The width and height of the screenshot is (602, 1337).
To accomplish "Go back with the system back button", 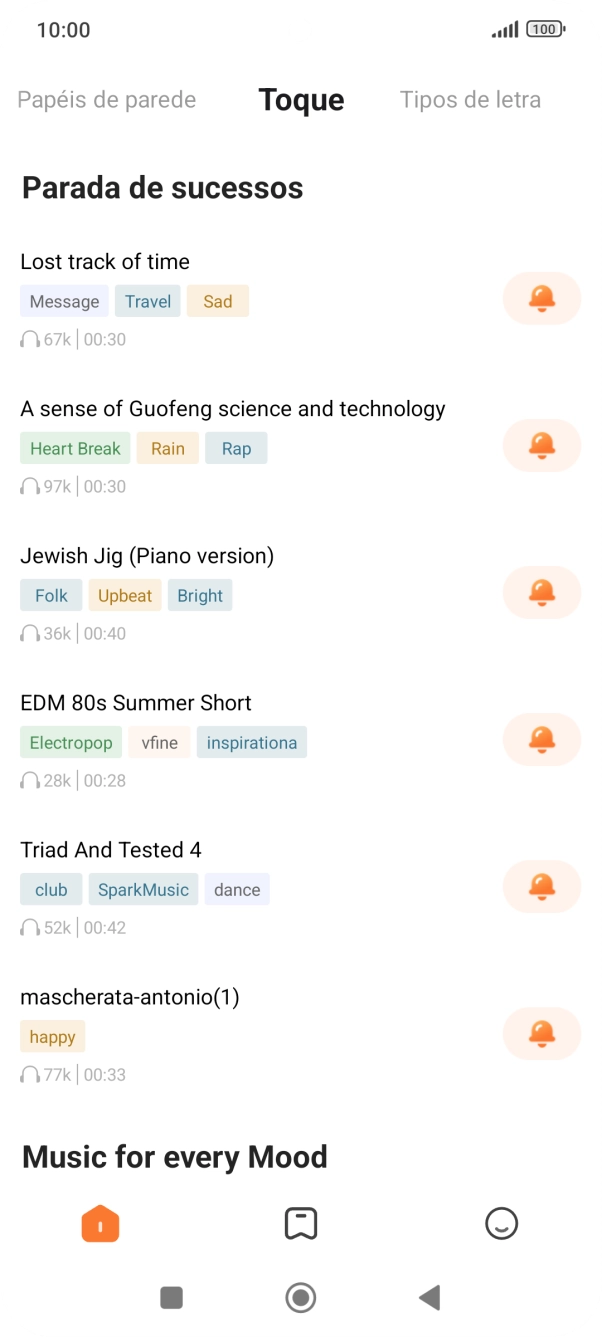I will click(x=430, y=1298).
